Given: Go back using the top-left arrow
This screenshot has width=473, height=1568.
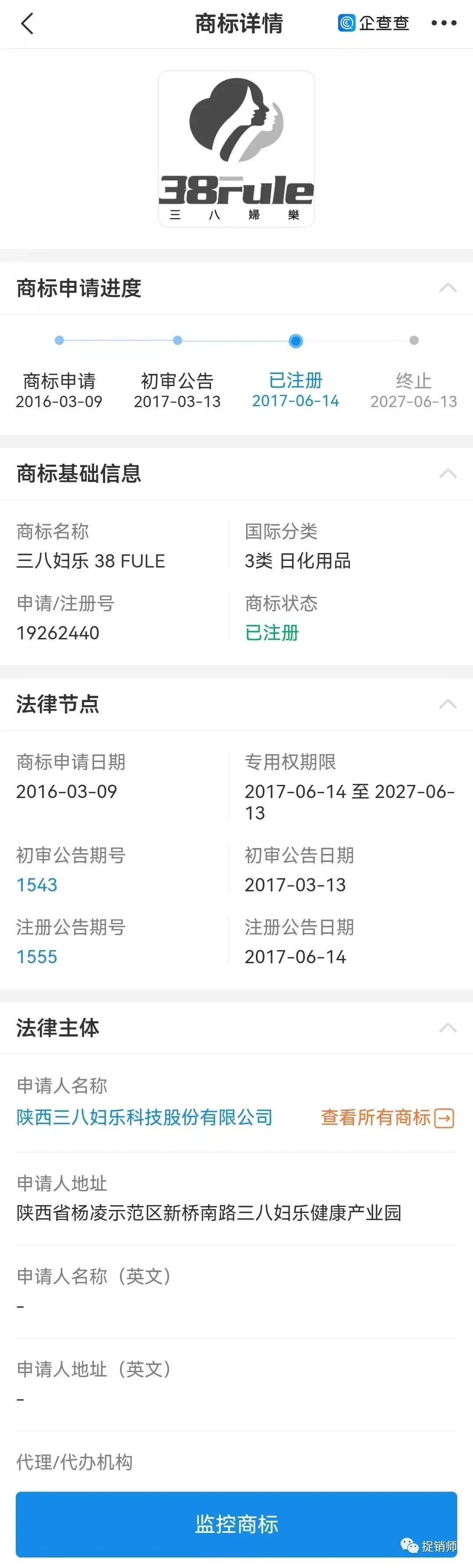Looking at the screenshot, I should pyautogui.click(x=27, y=24).
